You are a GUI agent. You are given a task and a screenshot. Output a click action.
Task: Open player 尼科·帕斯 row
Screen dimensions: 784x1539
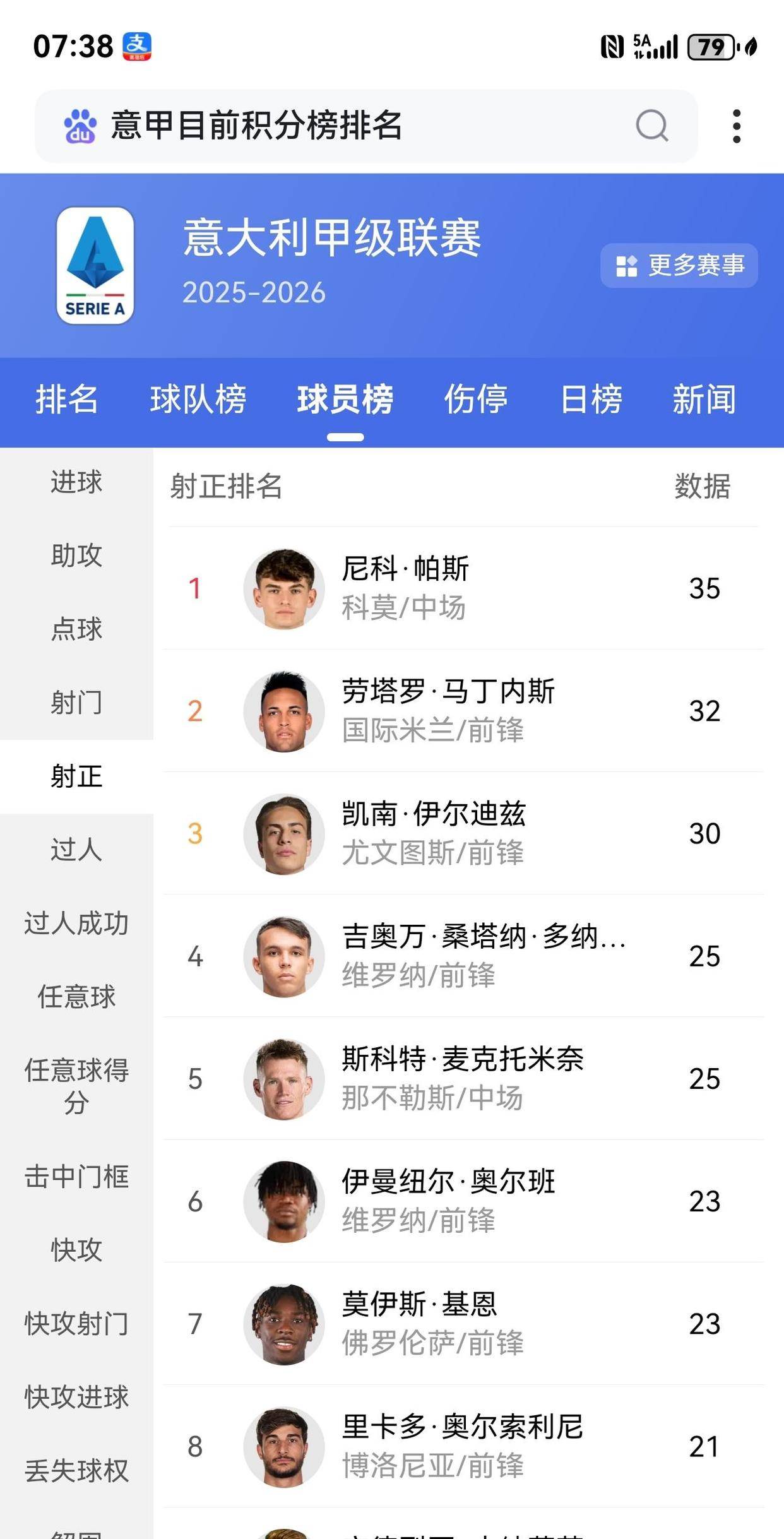[x=463, y=588]
